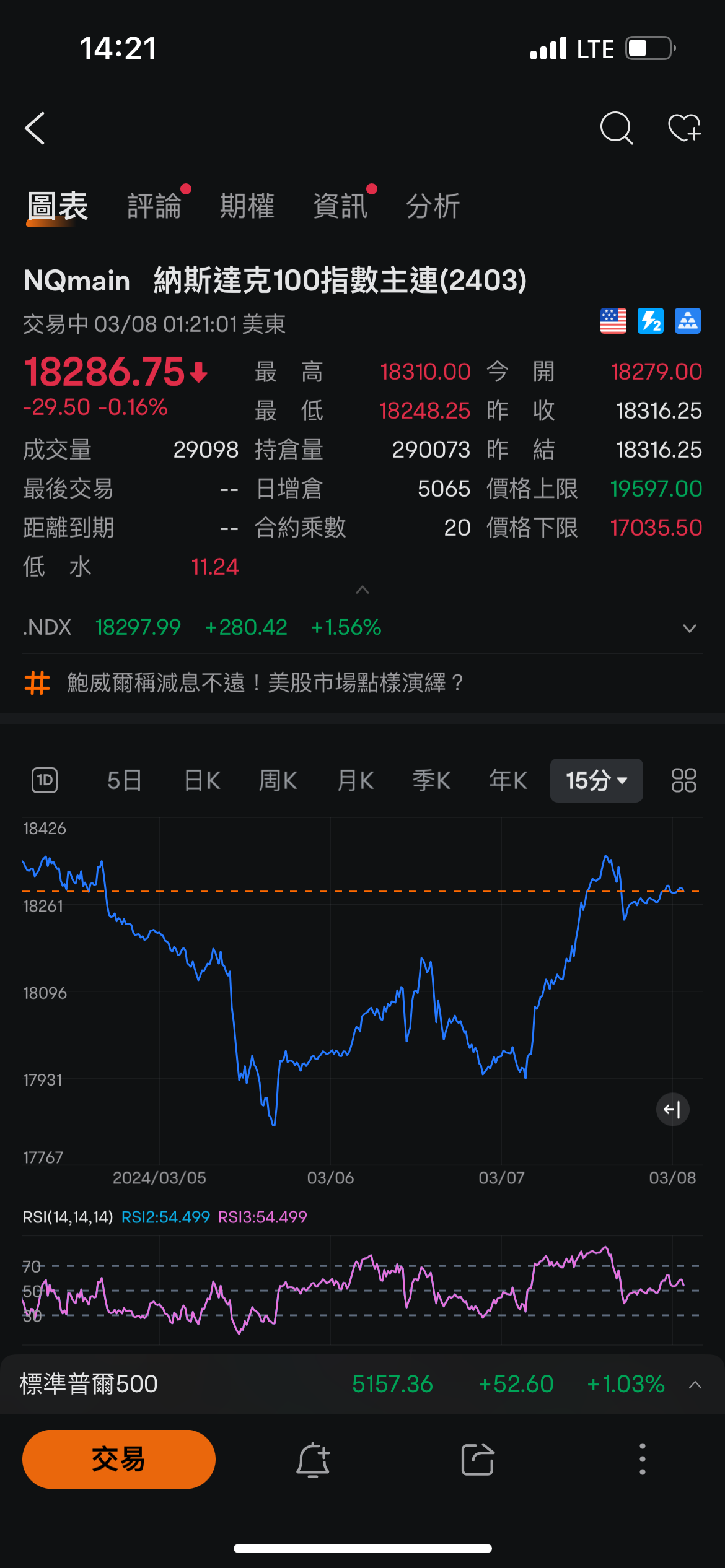
Task: Select the 5日 chart period
Action: [125, 780]
